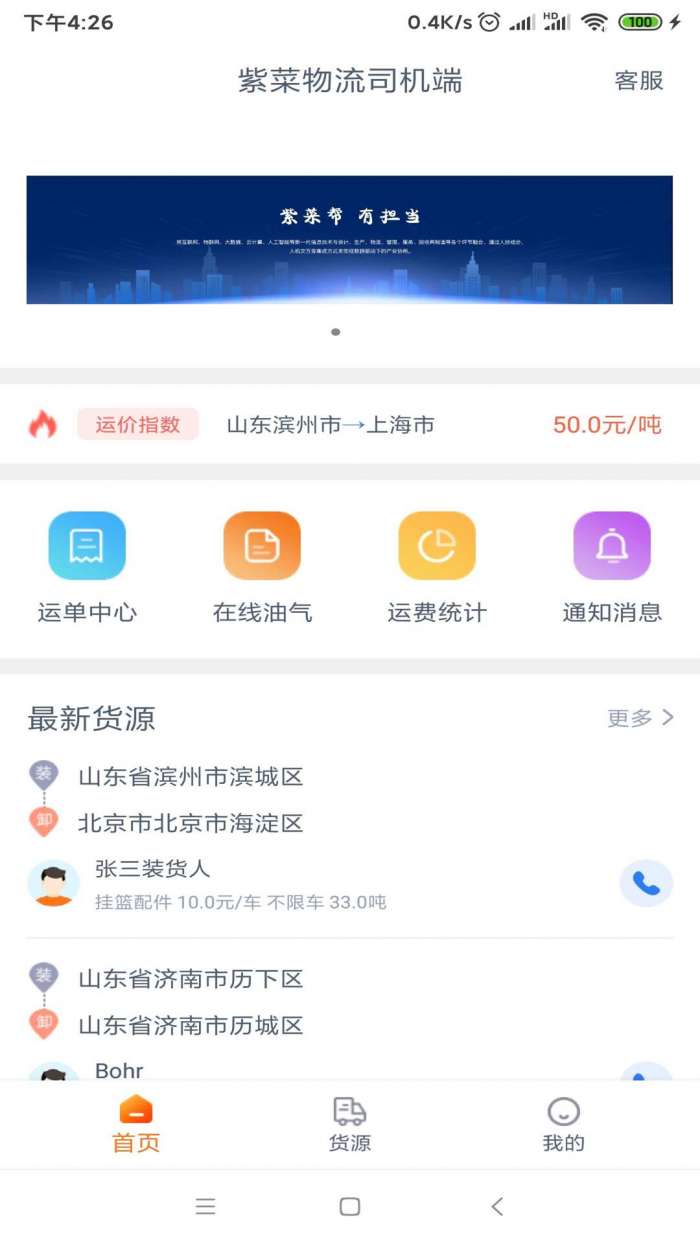Switch to the 首页 tab
Viewport: 700px width, 1244px height.
click(x=136, y=1124)
